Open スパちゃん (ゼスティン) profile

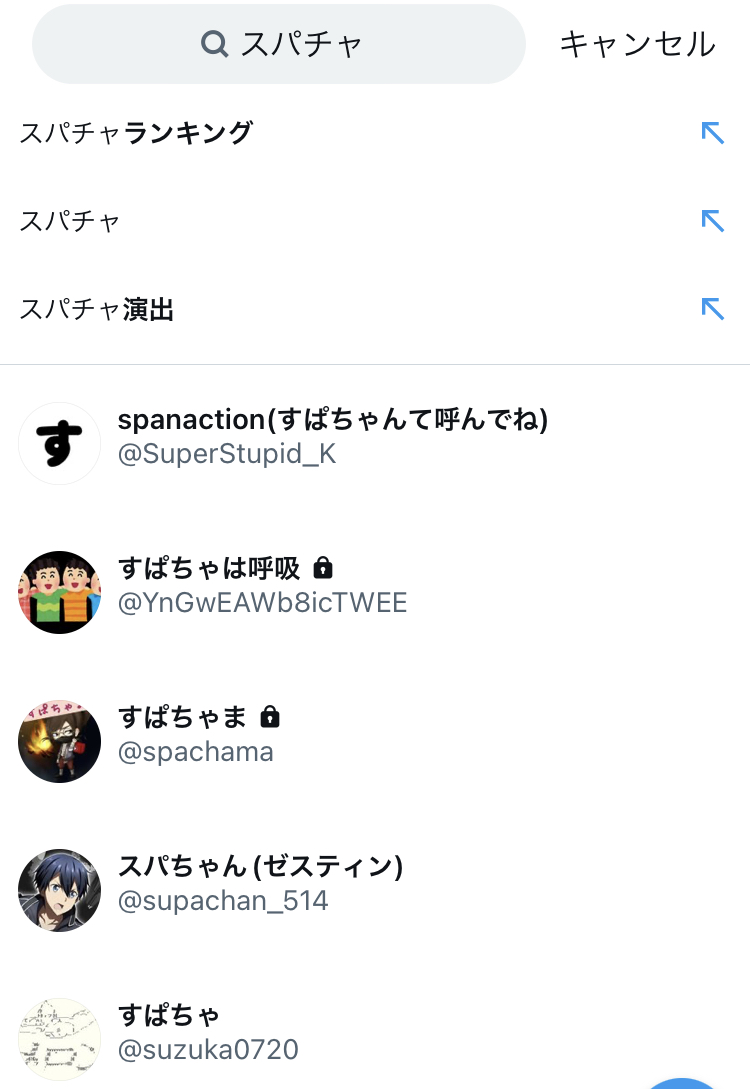(x=260, y=883)
